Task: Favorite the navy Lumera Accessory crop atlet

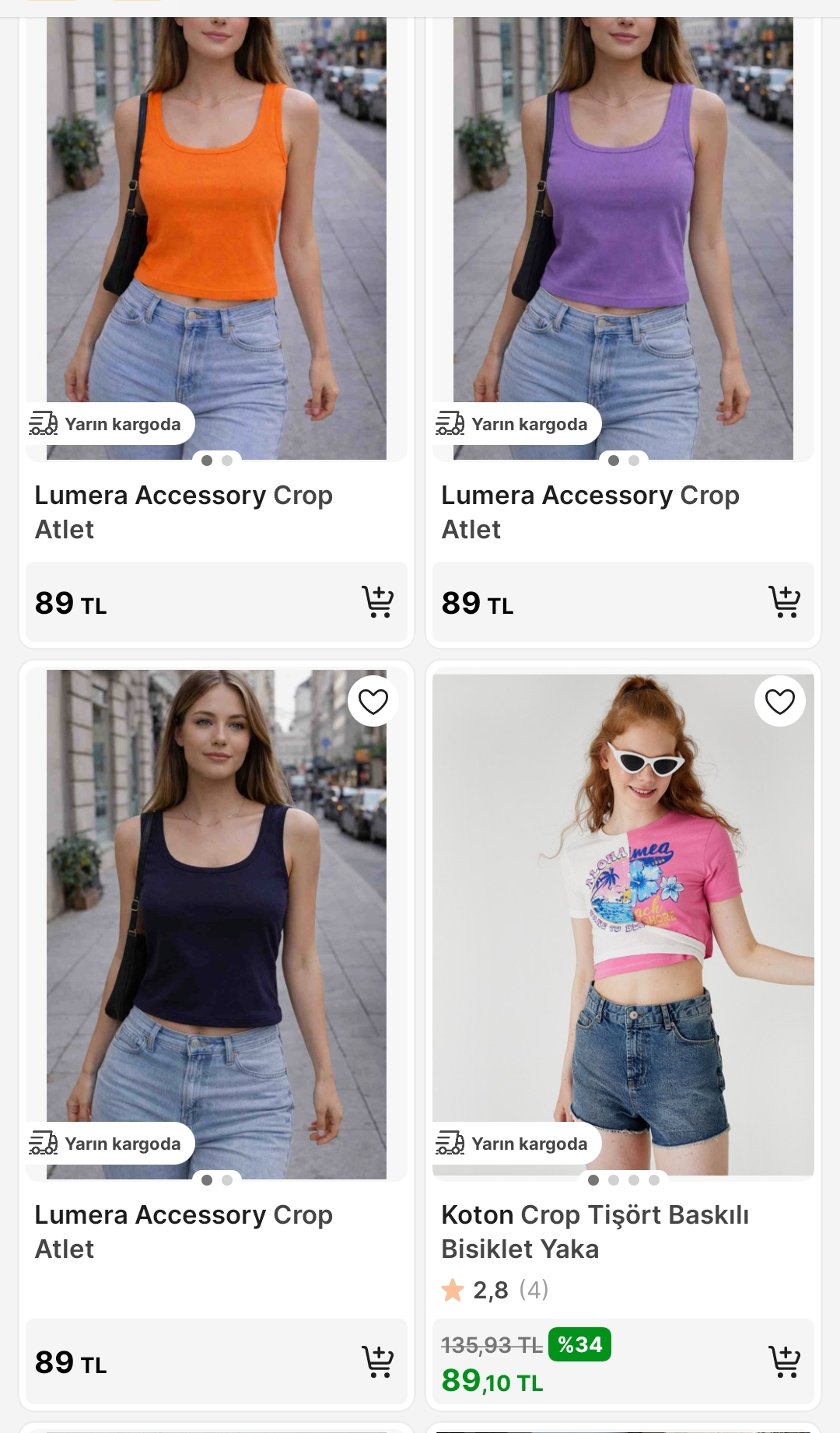Action: 373,702
